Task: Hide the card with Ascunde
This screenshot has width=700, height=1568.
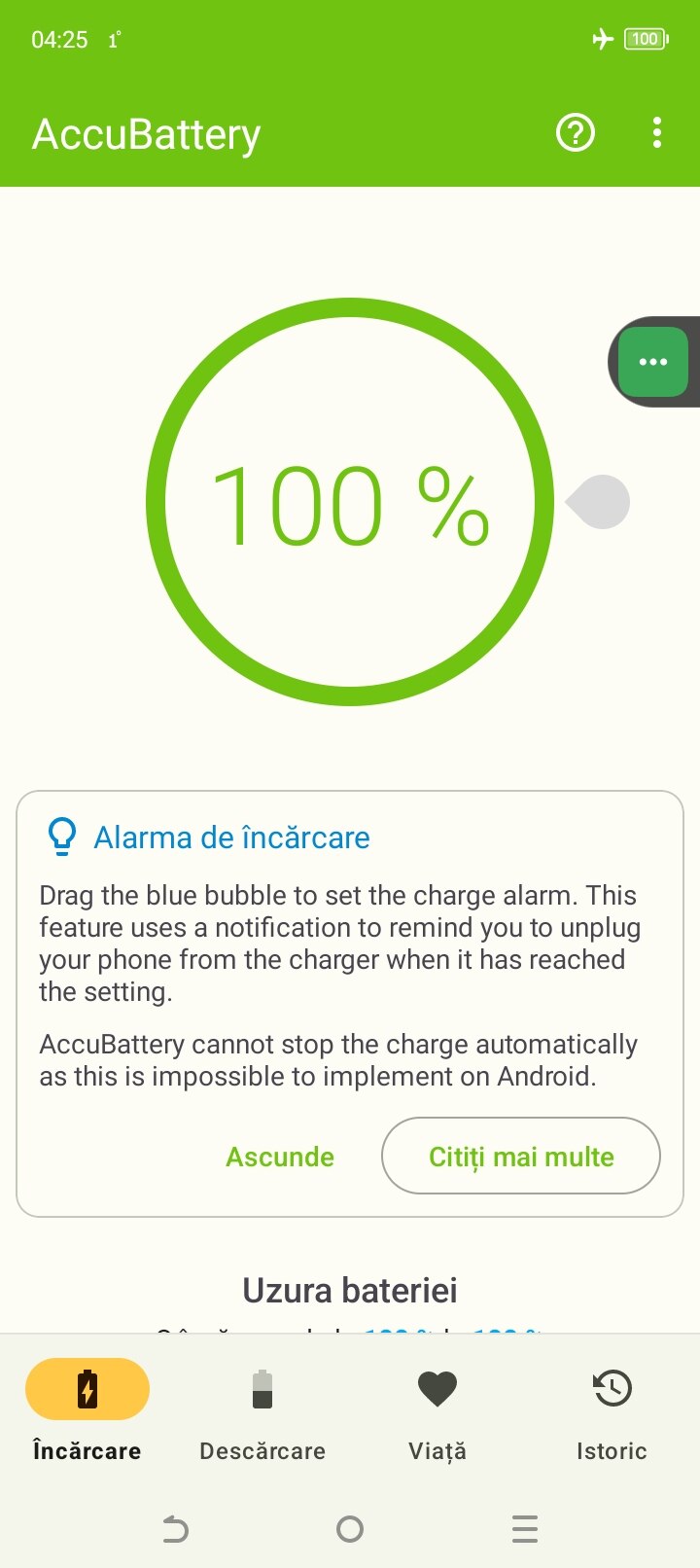Action: coord(280,1157)
